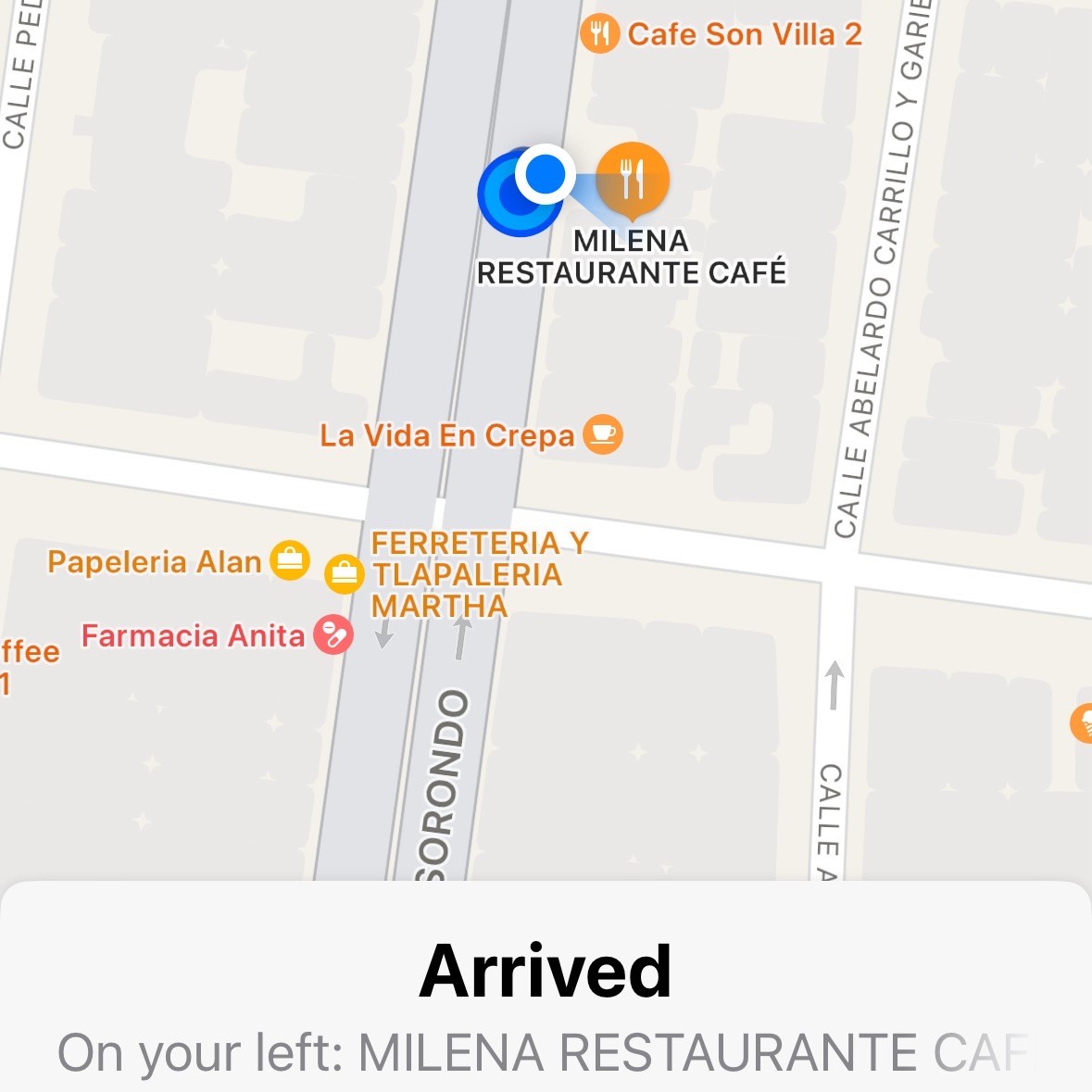1092x1092 pixels.
Task: Open the Cafe Son Villa 2 place marker
Action: coord(600,35)
